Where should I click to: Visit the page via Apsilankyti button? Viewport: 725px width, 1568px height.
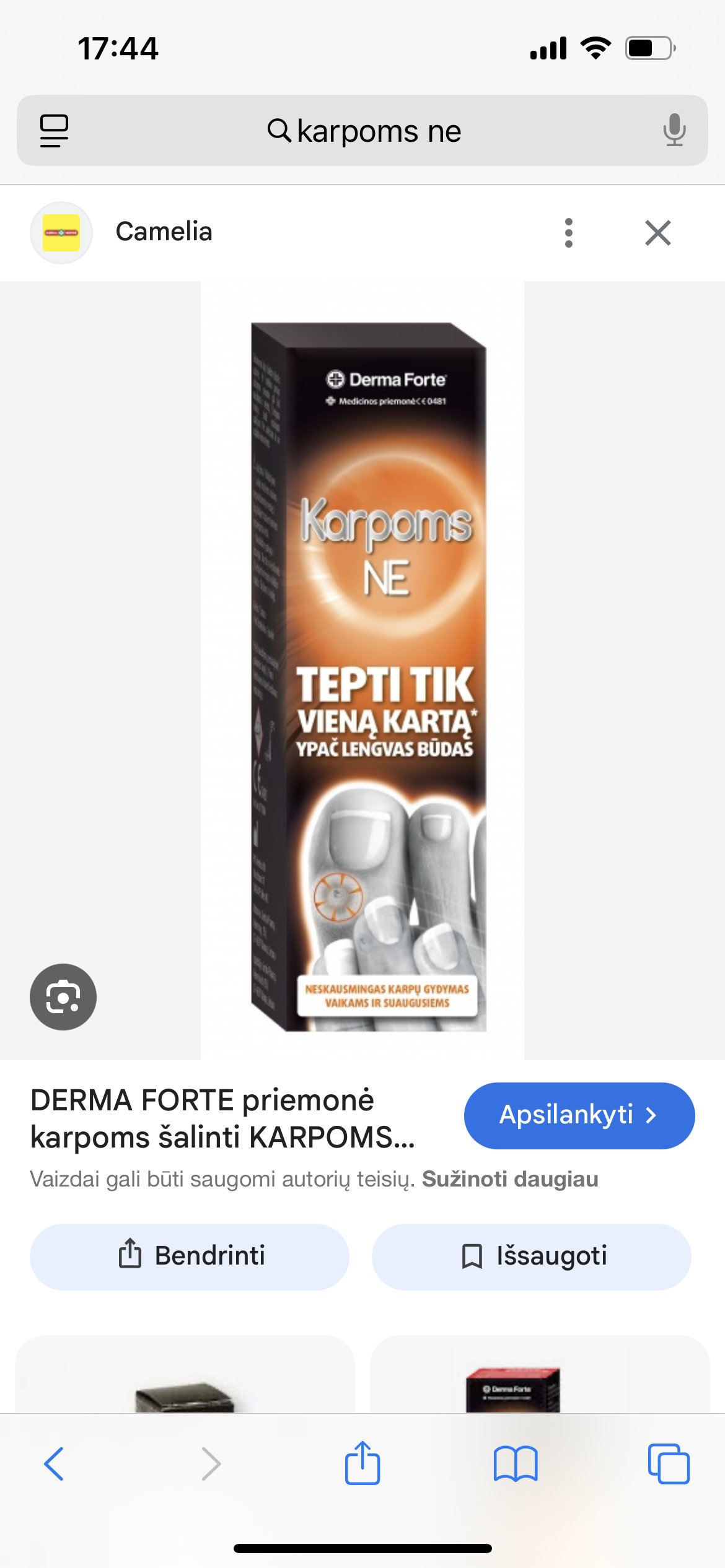pos(579,1115)
